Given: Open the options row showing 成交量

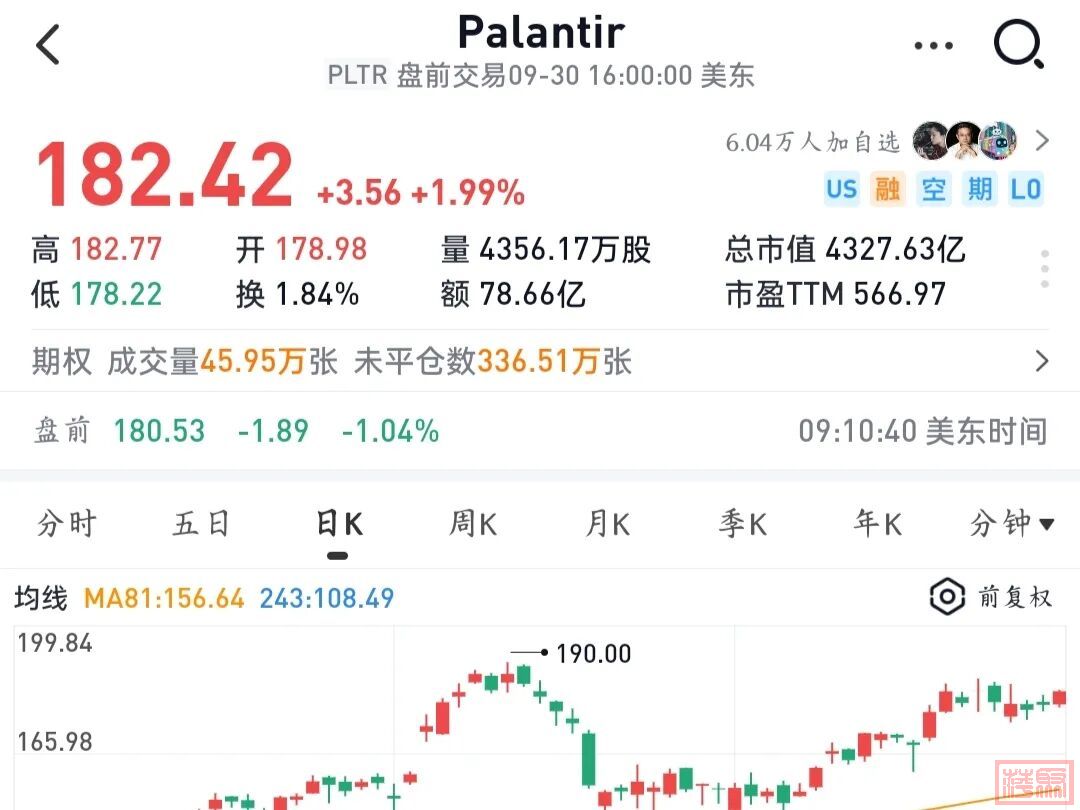Looking at the screenshot, I should (x=540, y=361).
